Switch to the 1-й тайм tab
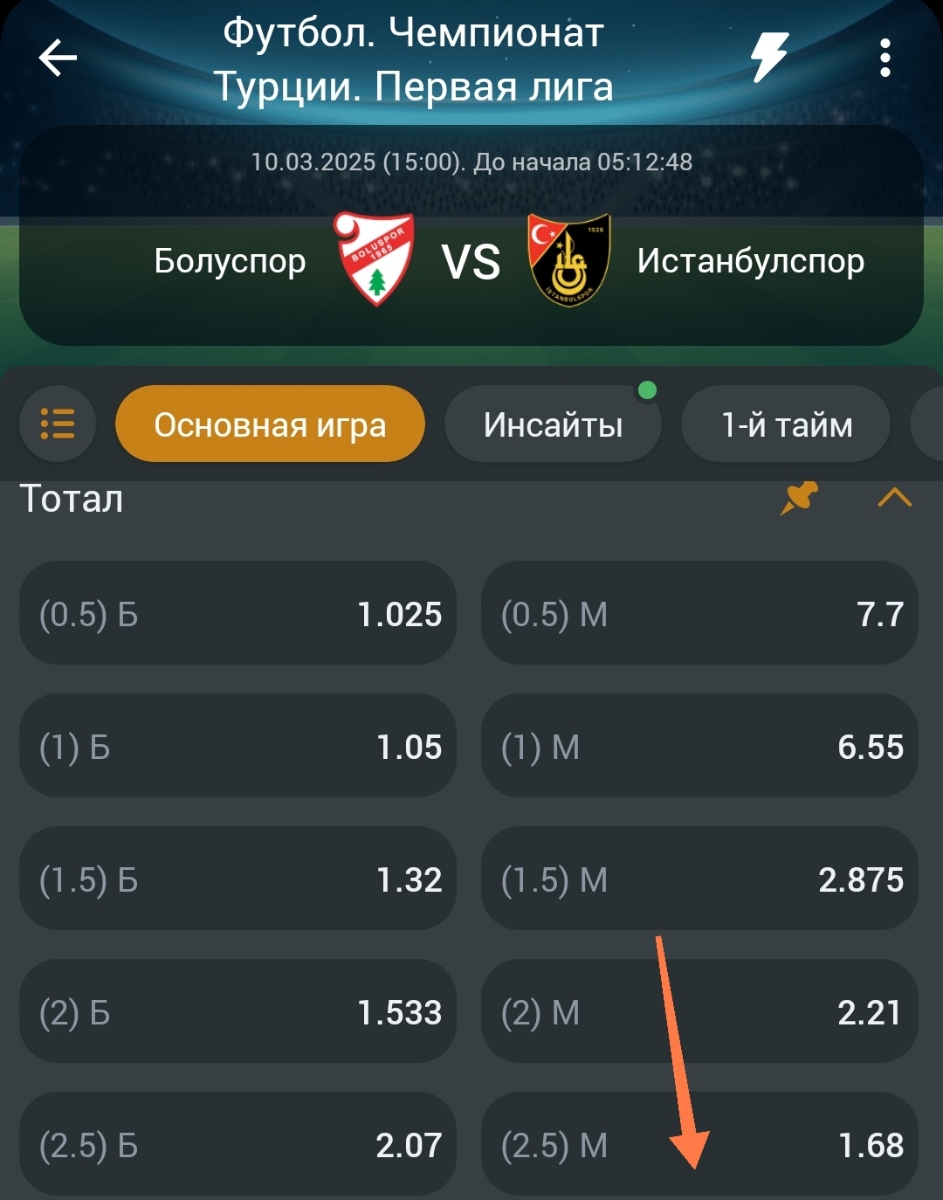The height and width of the screenshot is (1200, 943). tap(787, 424)
